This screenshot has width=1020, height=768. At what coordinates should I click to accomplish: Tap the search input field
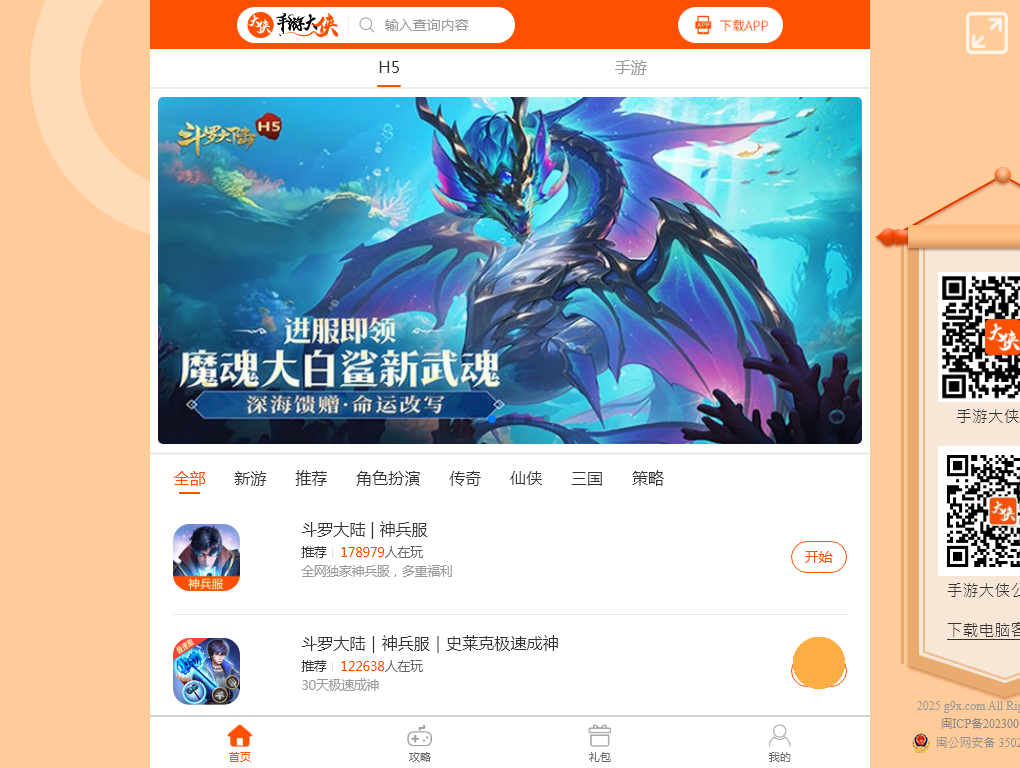click(440, 25)
